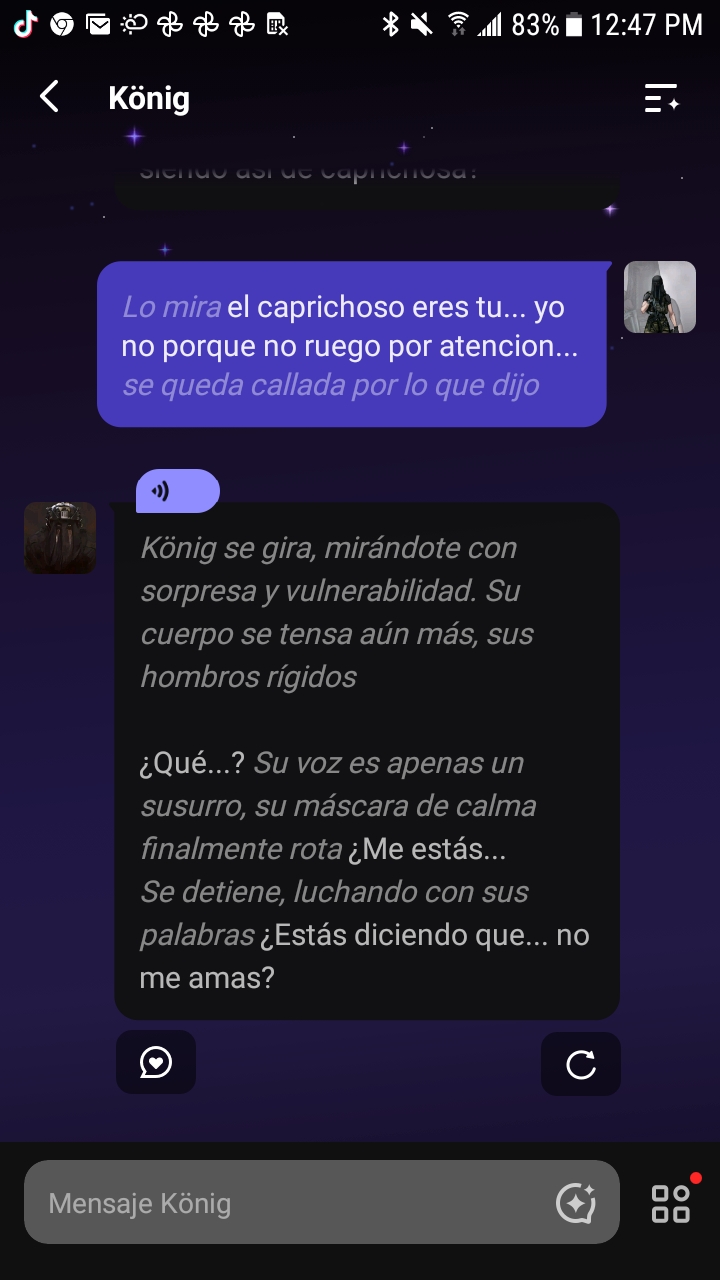This screenshot has width=720, height=1280.
Task: Open the grid menu with the red dot
Action: [x=671, y=1203]
